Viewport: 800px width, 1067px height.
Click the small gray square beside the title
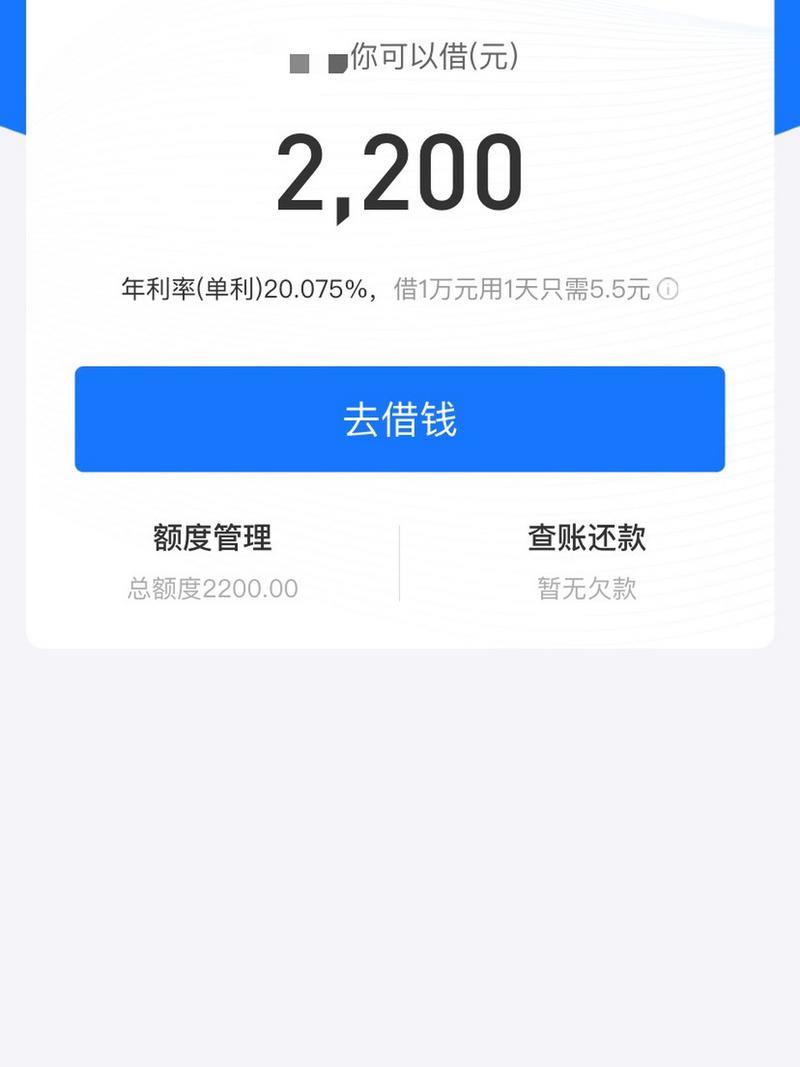point(297,63)
